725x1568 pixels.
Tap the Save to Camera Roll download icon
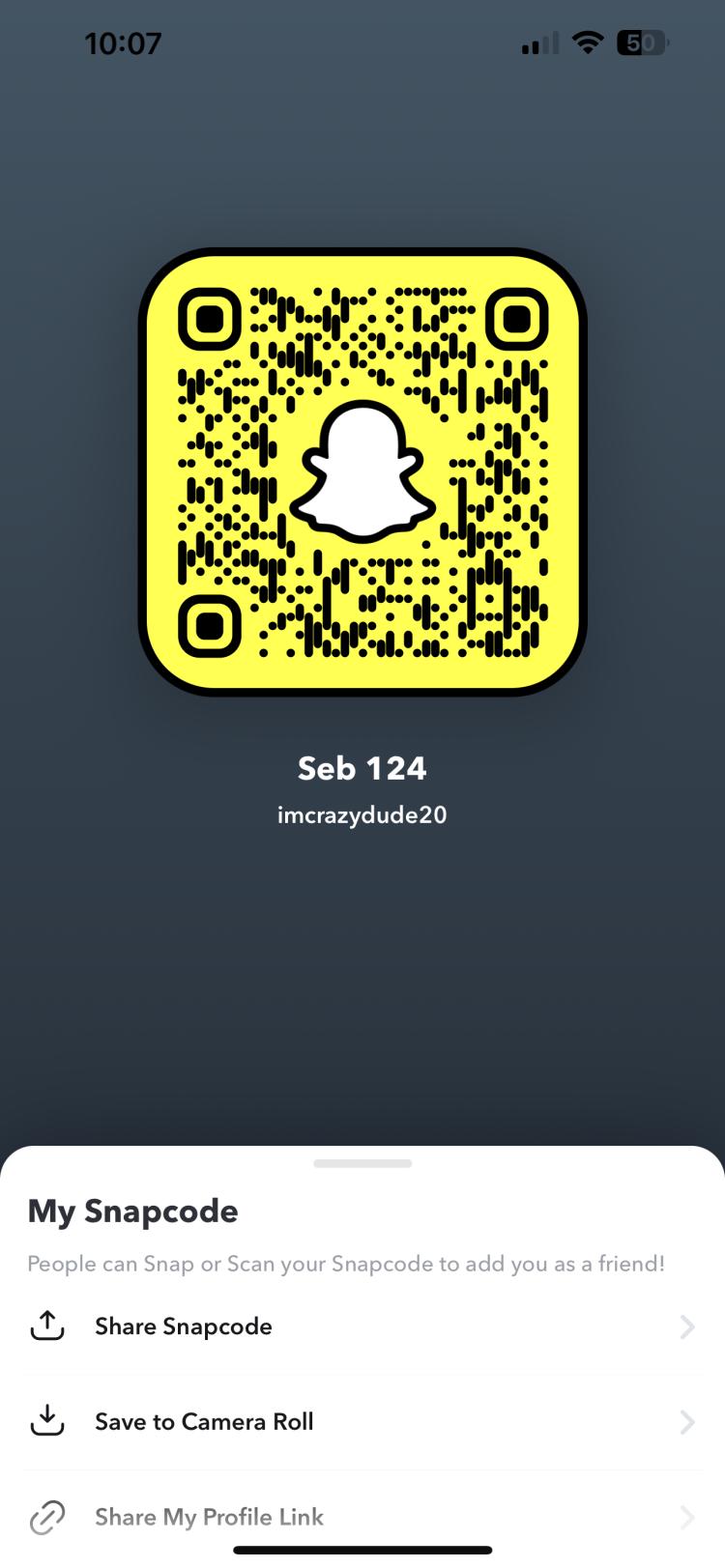click(46, 1422)
